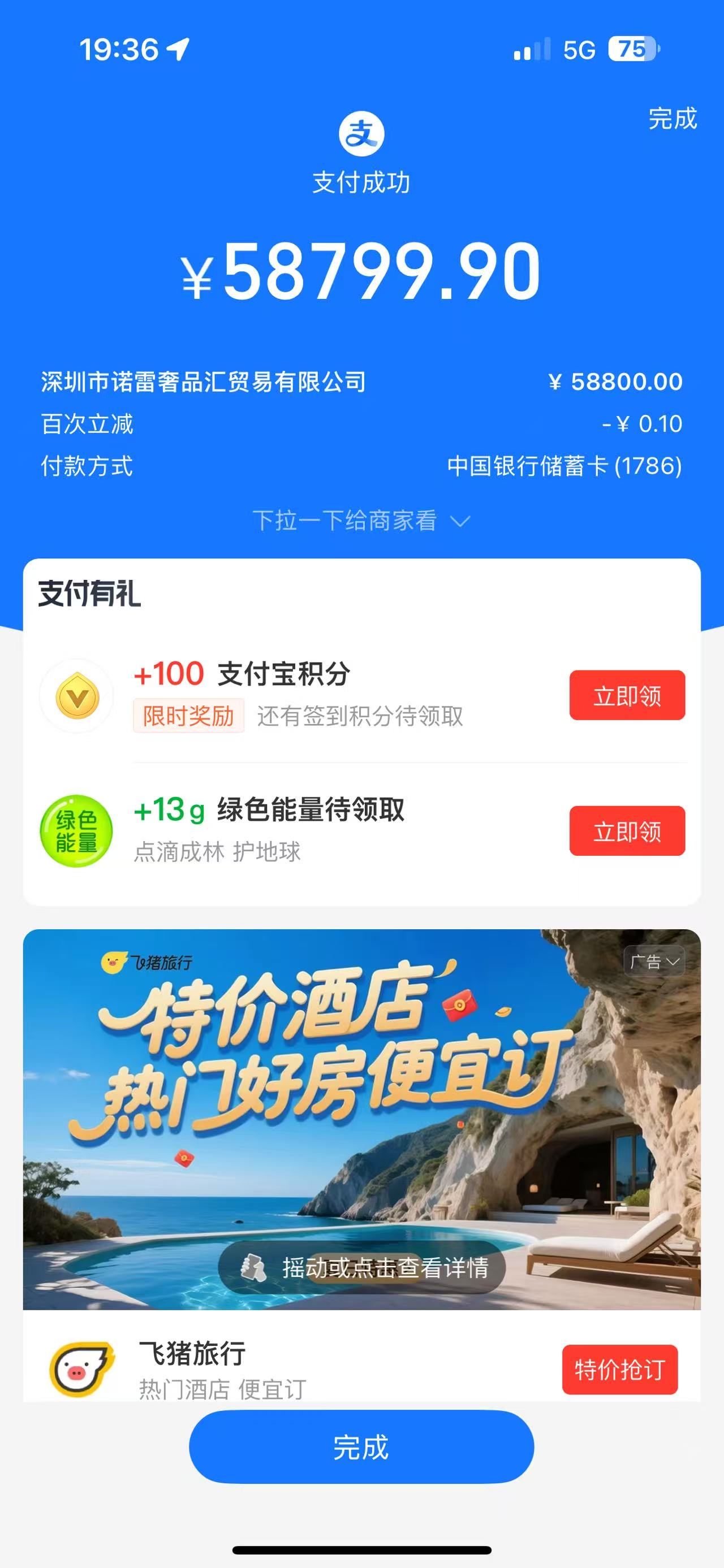Viewport: 724px width, 1568px height.
Task: Claim +100 支付宝积分 with 立即领
Action: click(x=627, y=695)
